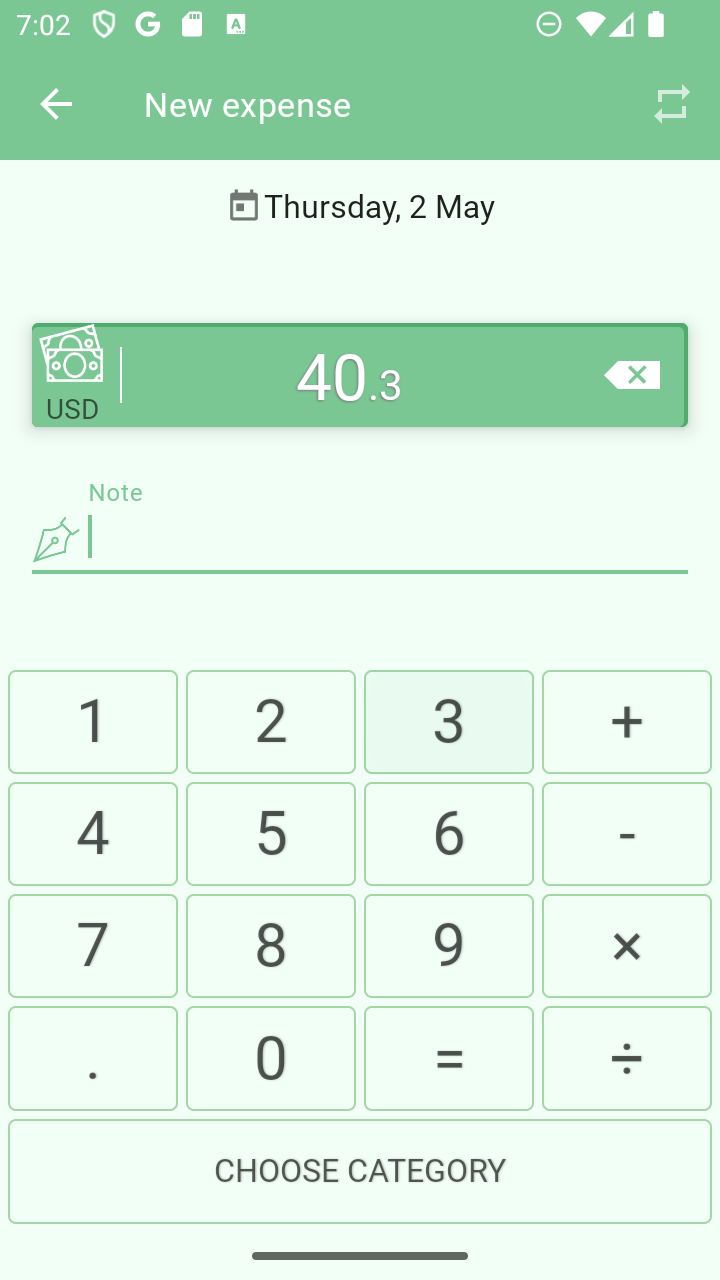720x1280 pixels.
Task: Tap the plus operator key
Action: click(x=627, y=722)
